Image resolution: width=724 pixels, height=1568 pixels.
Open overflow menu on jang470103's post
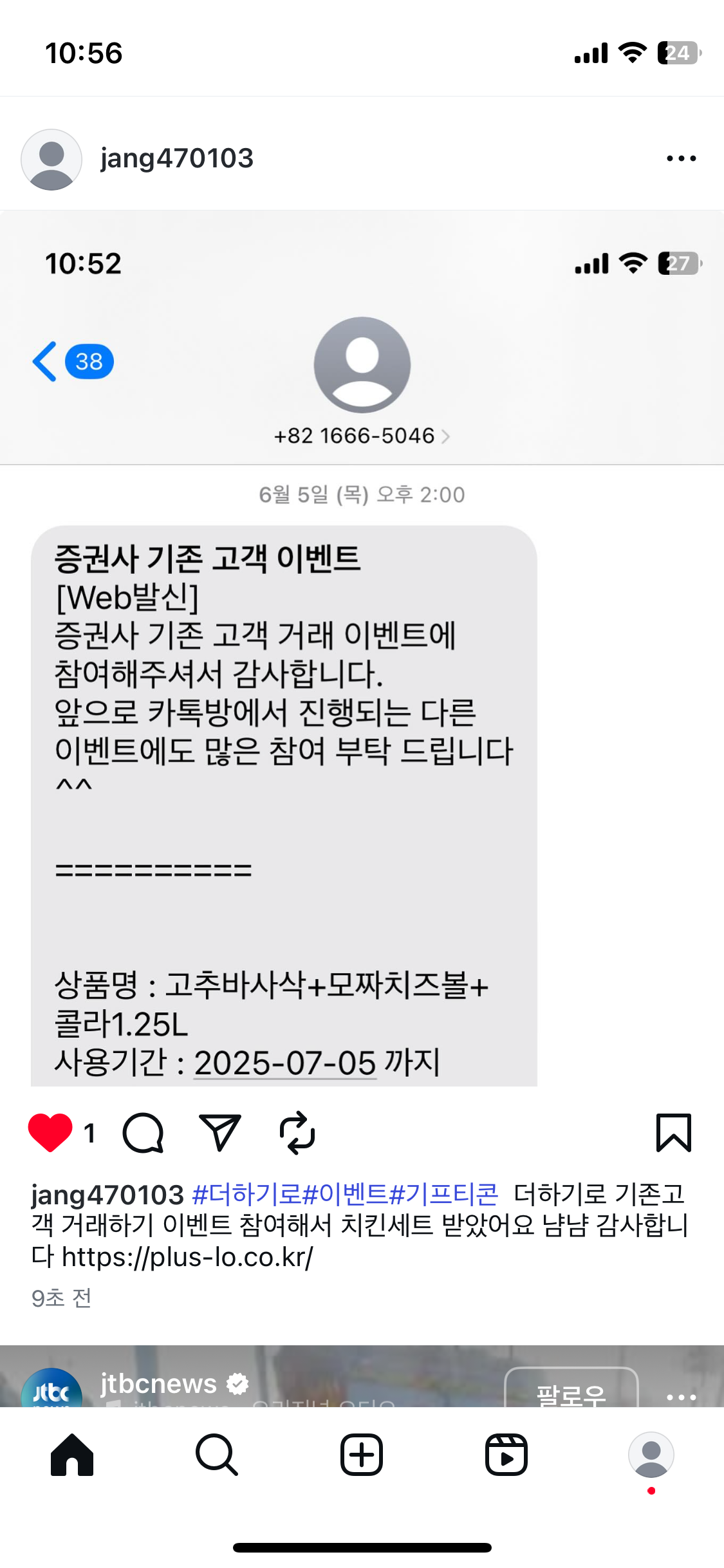681,158
